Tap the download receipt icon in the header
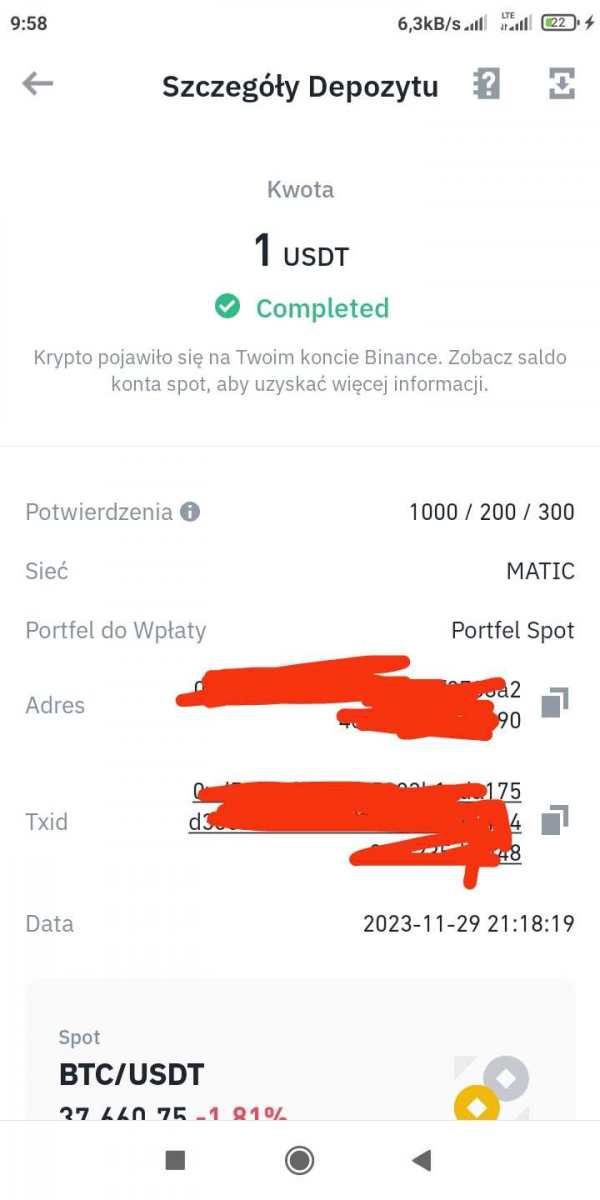 (x=562, y=85)
